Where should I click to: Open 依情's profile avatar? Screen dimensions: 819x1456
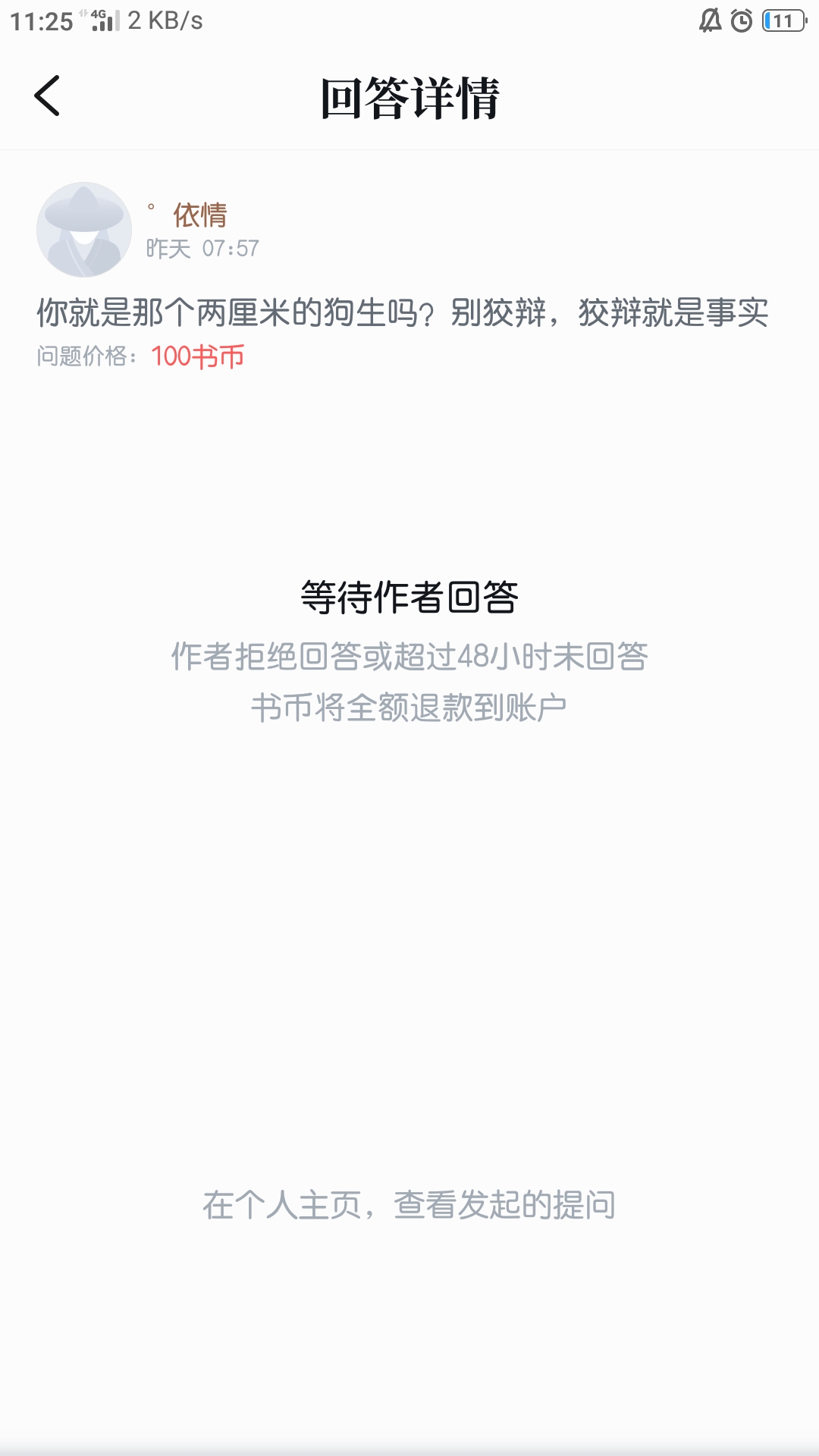point(84,229)
